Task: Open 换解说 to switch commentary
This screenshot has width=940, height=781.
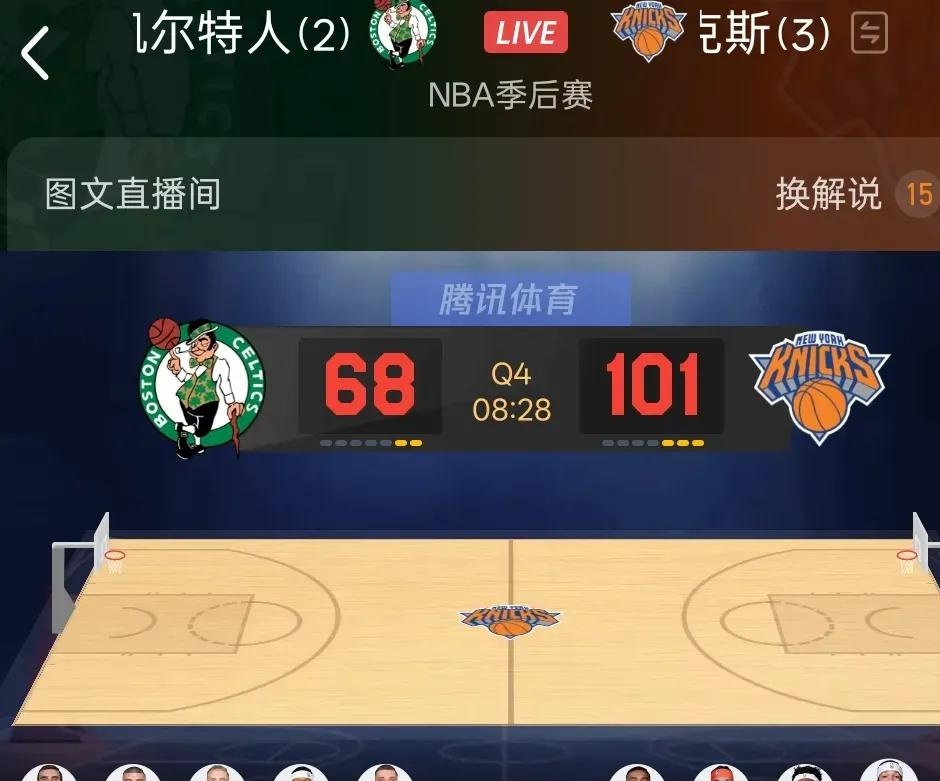Action: 828,194
